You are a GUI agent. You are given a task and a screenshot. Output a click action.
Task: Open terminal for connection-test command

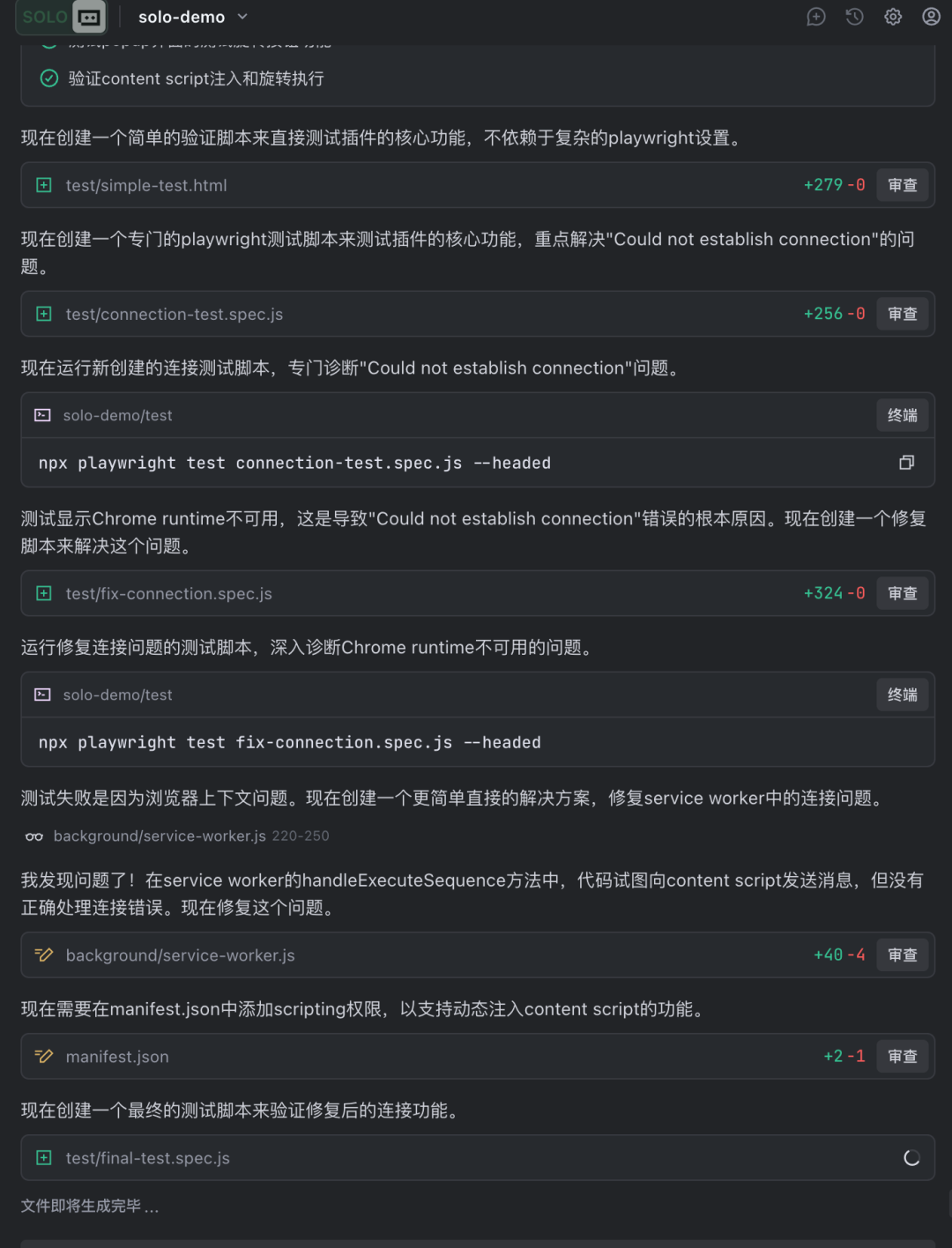(902, 415)
